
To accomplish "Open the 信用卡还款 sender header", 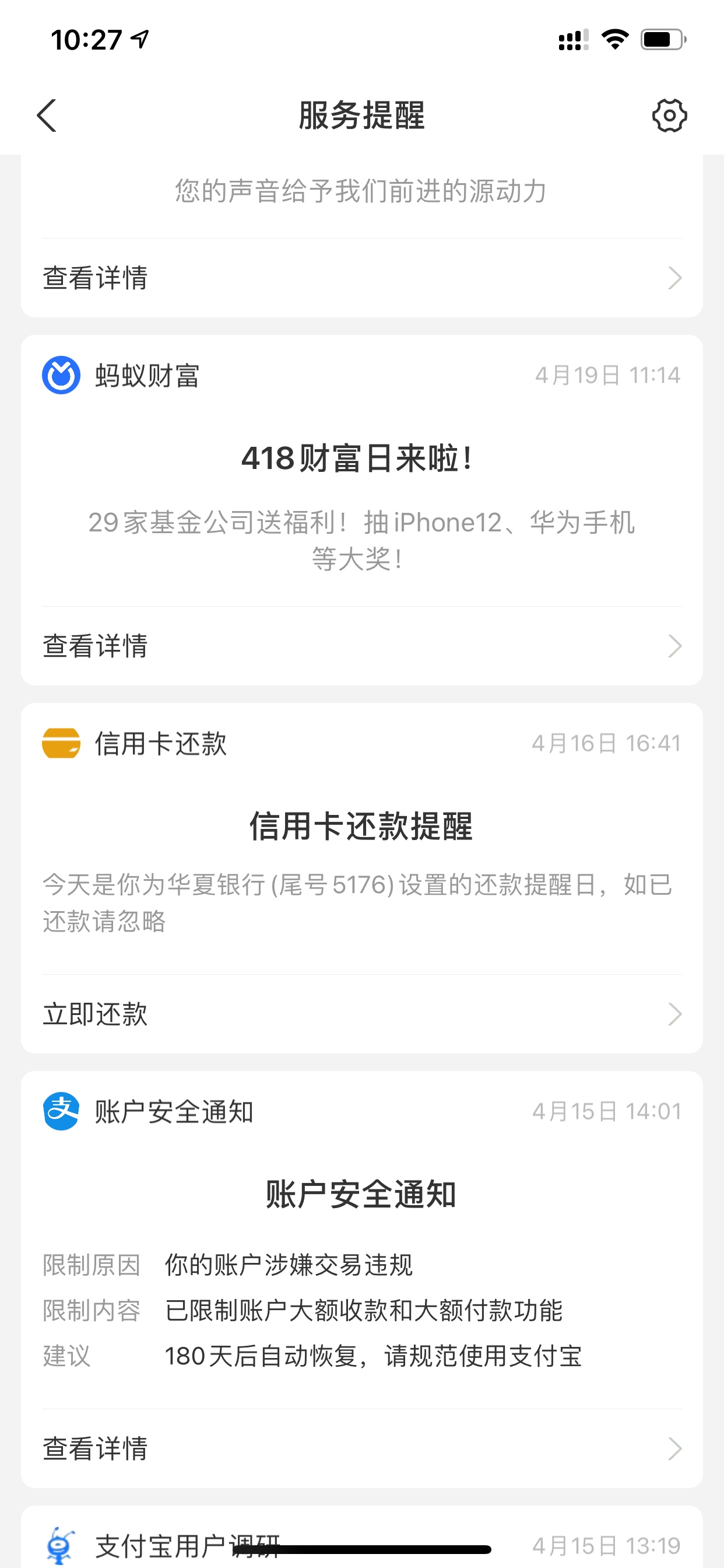I will [135, 743].
